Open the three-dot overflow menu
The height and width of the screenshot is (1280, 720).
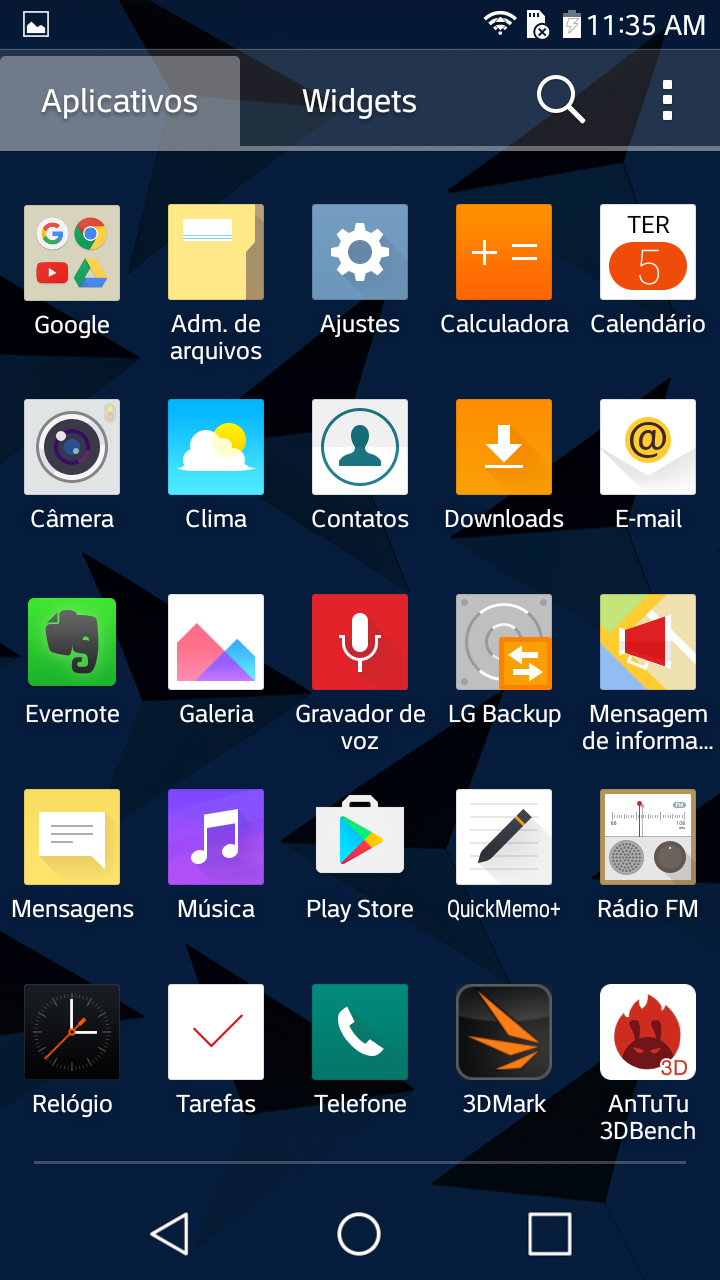coord(667,100)
